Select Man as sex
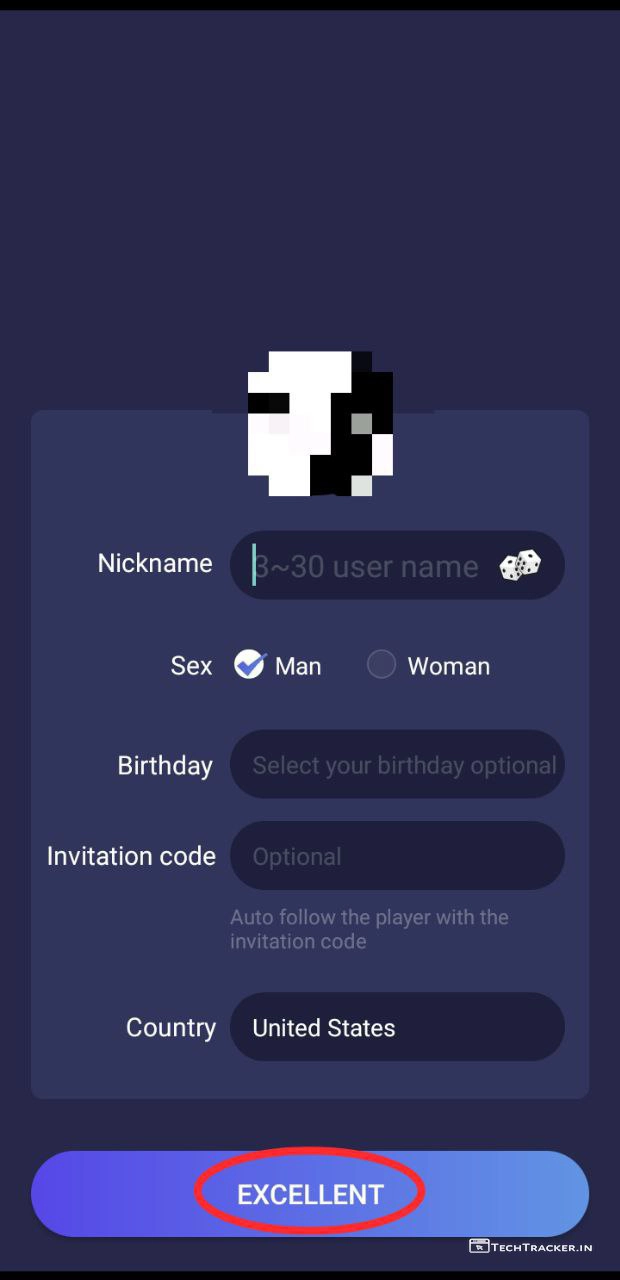 click(250, 665)
